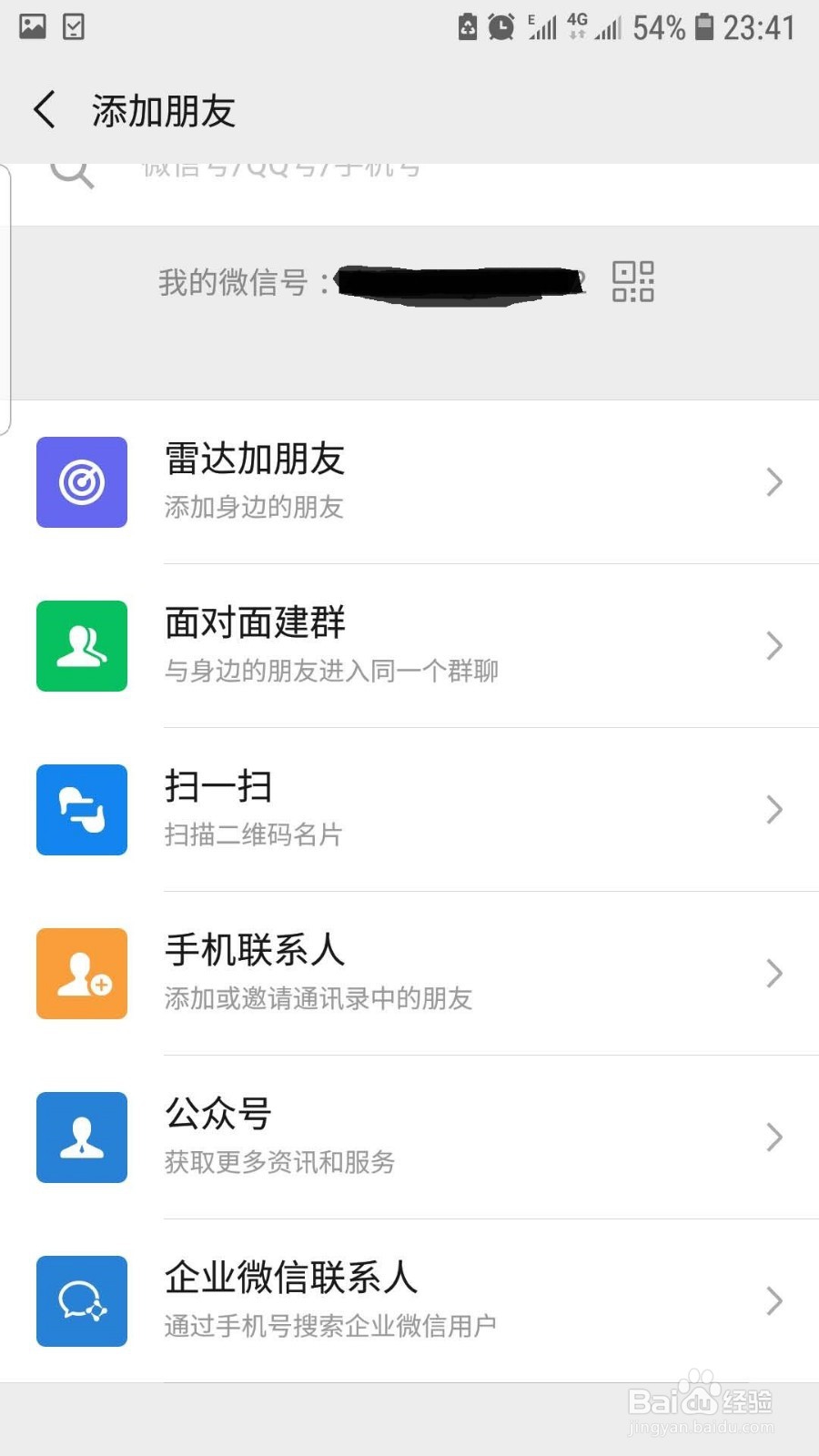Open the 公众号 row via its arrow
Viewport: 819px width, 1456px height.
click(x=773, y=1137)
